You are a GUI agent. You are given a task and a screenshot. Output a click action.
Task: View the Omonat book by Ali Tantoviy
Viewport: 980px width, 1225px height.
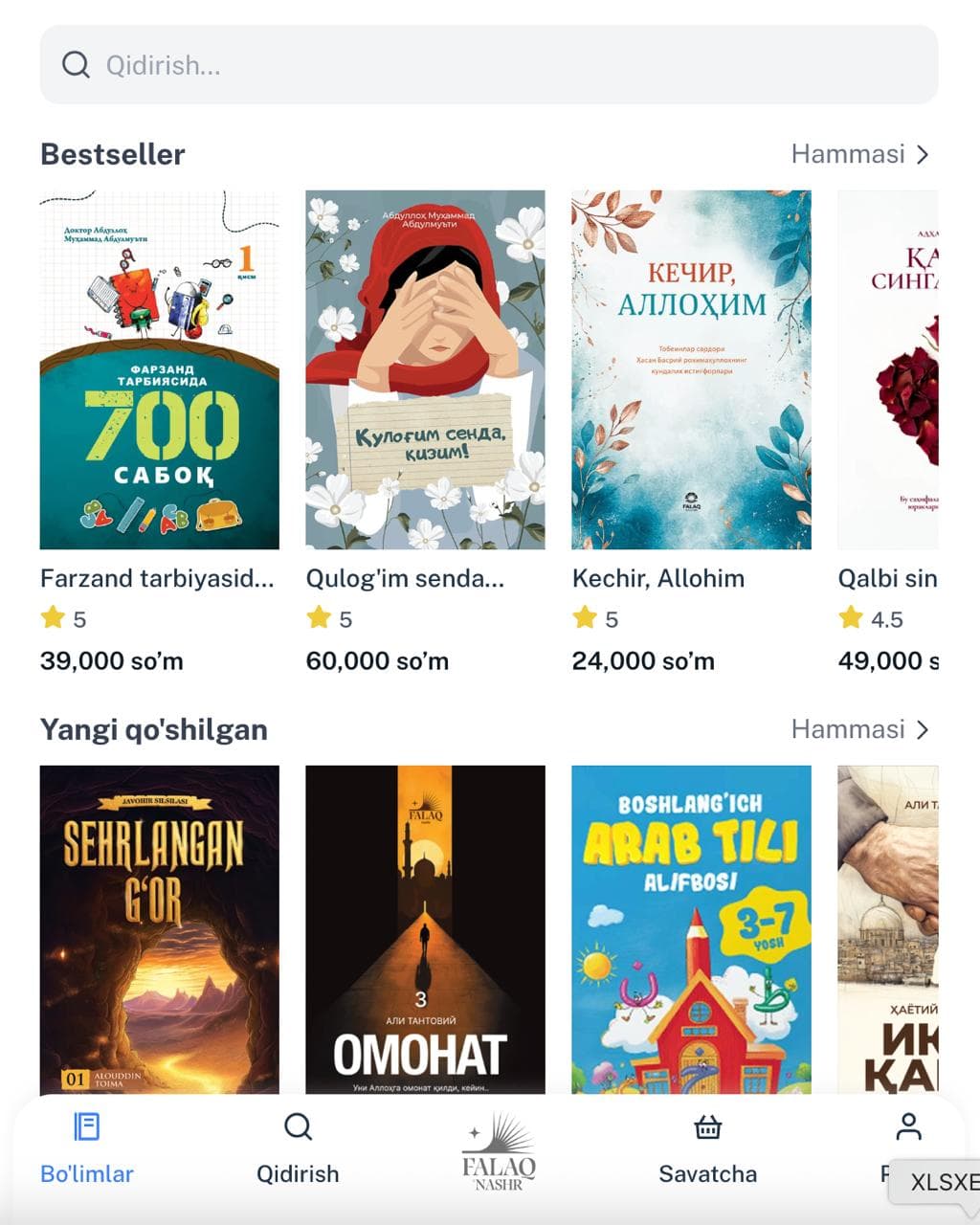pos(425,928)
